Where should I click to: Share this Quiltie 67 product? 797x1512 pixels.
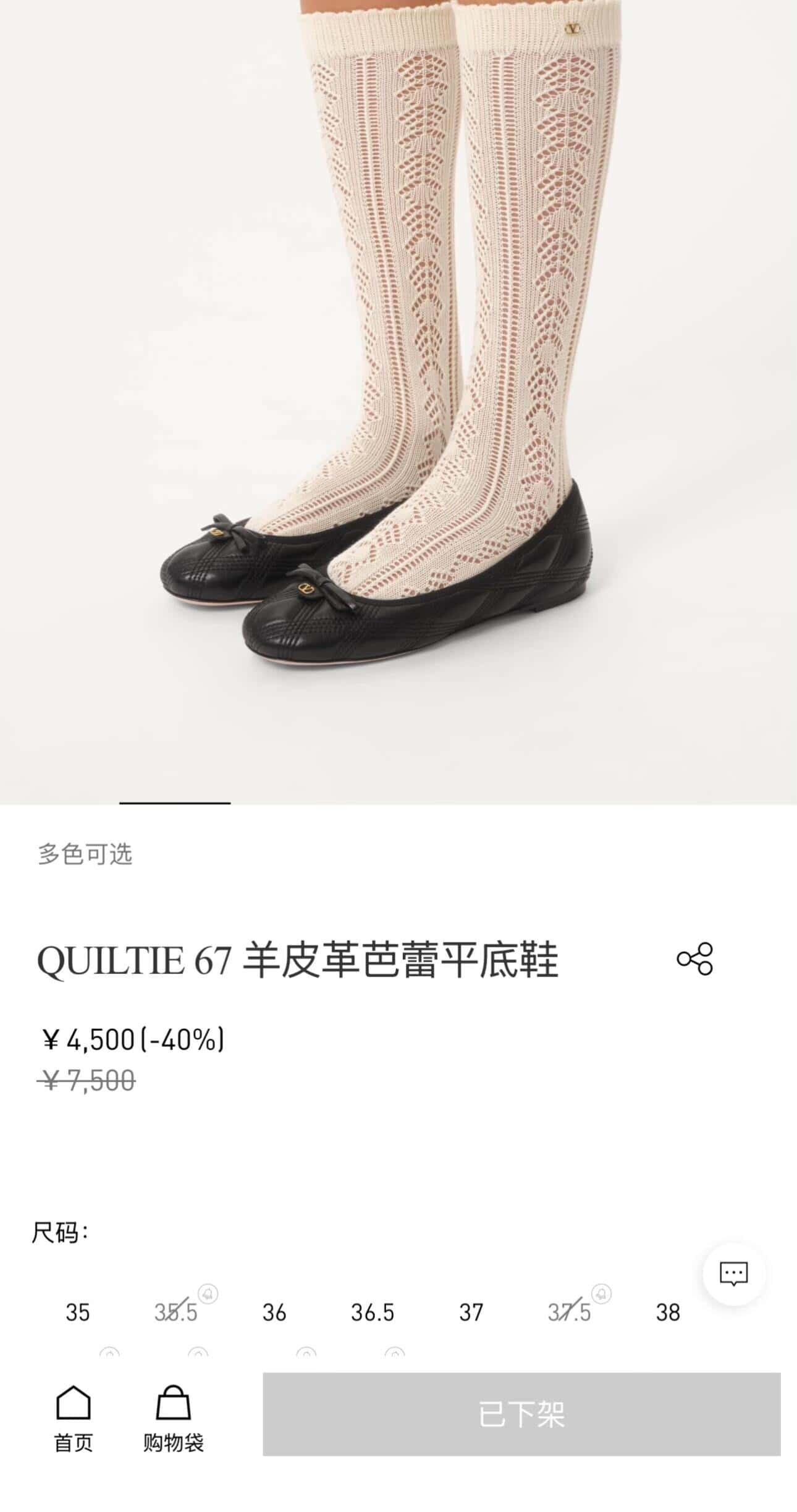click(x=695, y=959)
